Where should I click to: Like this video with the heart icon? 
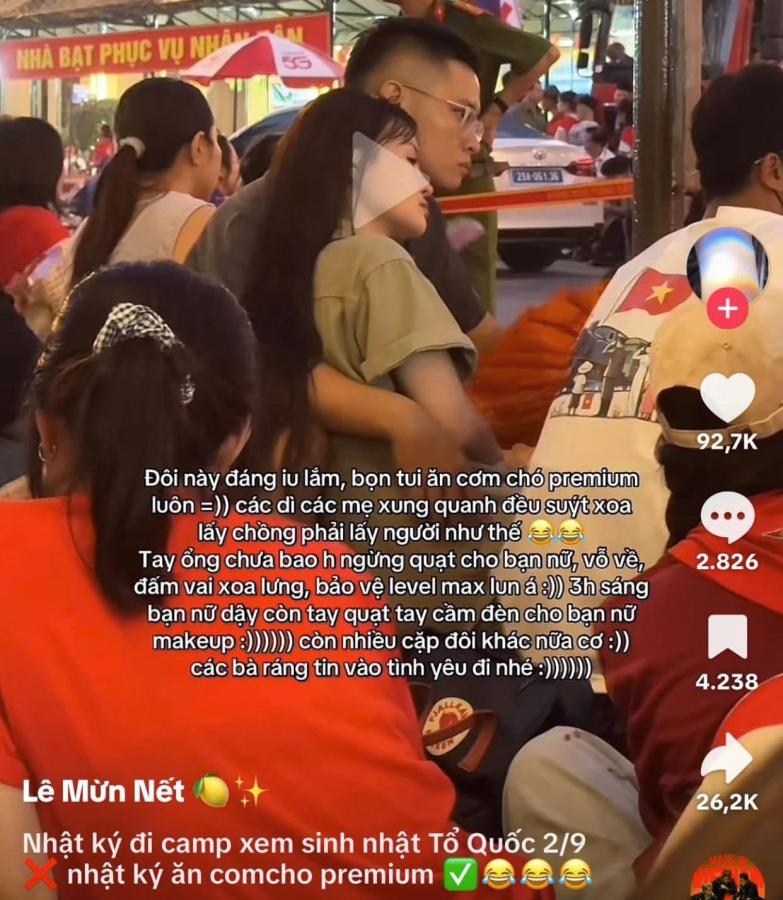(x=727, y=396)
